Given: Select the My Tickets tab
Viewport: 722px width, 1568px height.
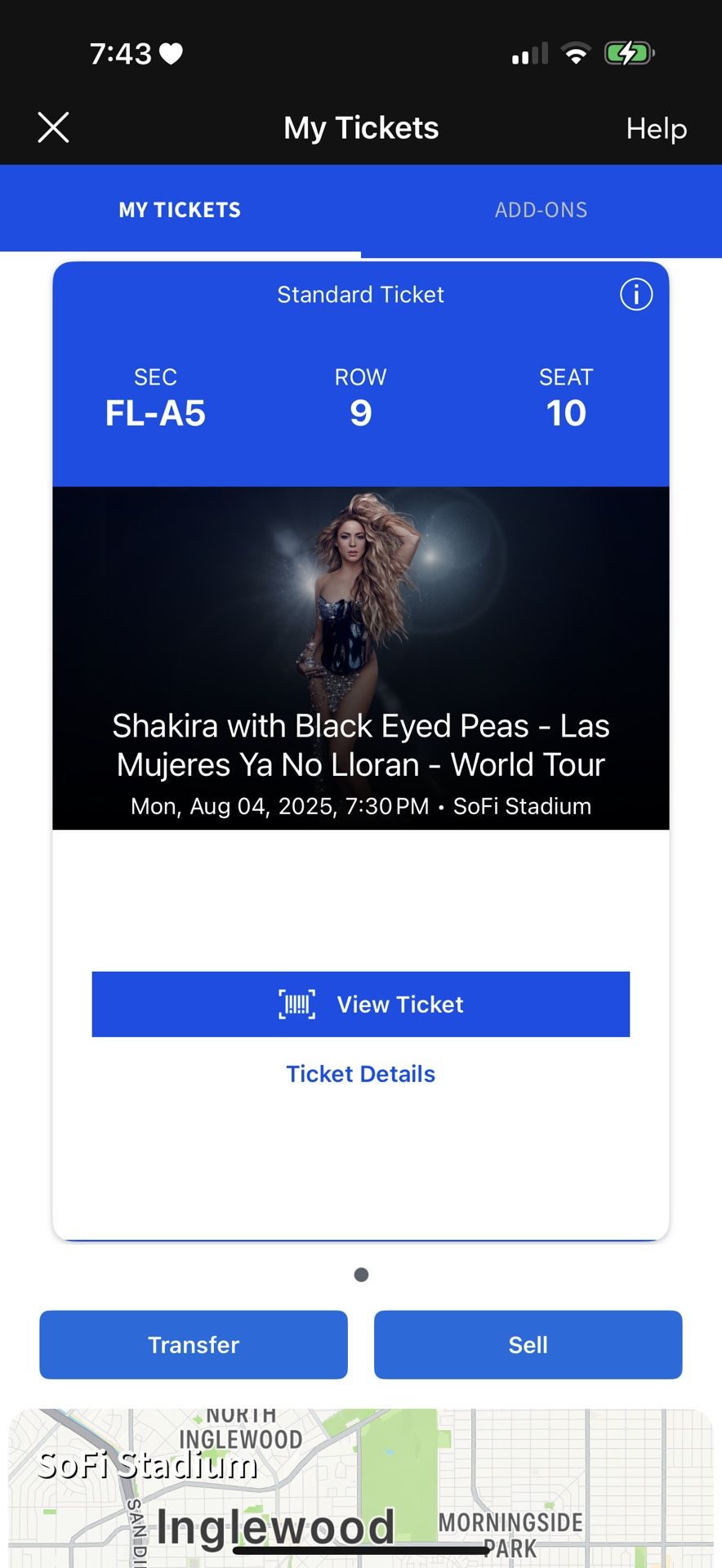Looking at the screenshot, I should tap(180, 210).
